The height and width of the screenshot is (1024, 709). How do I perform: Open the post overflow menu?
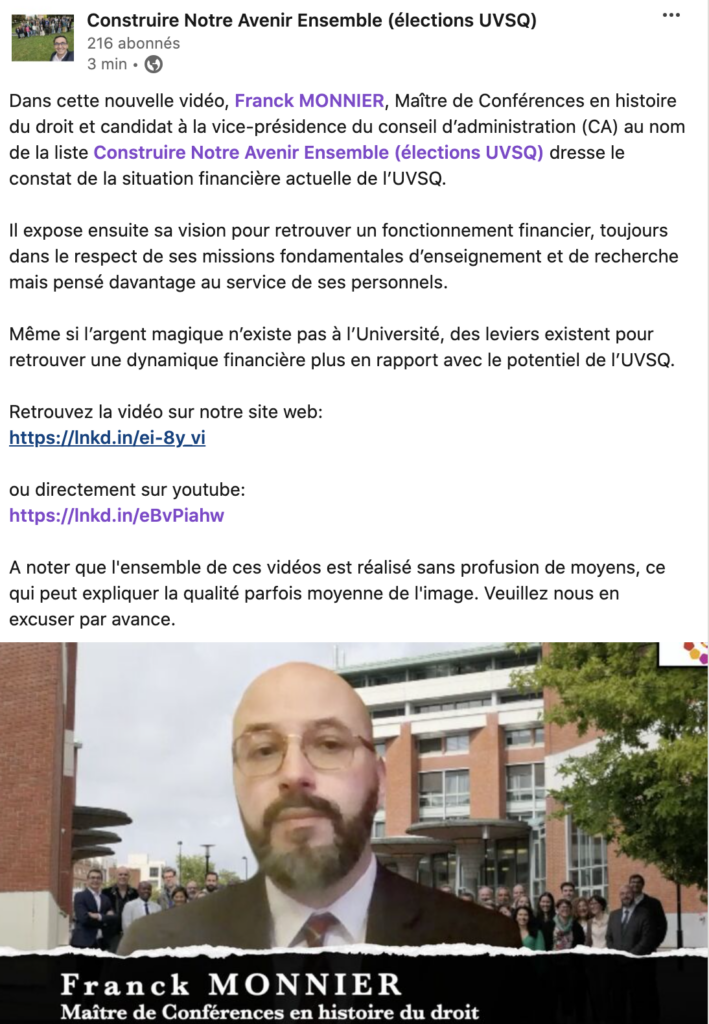click(x=672, y=17)
